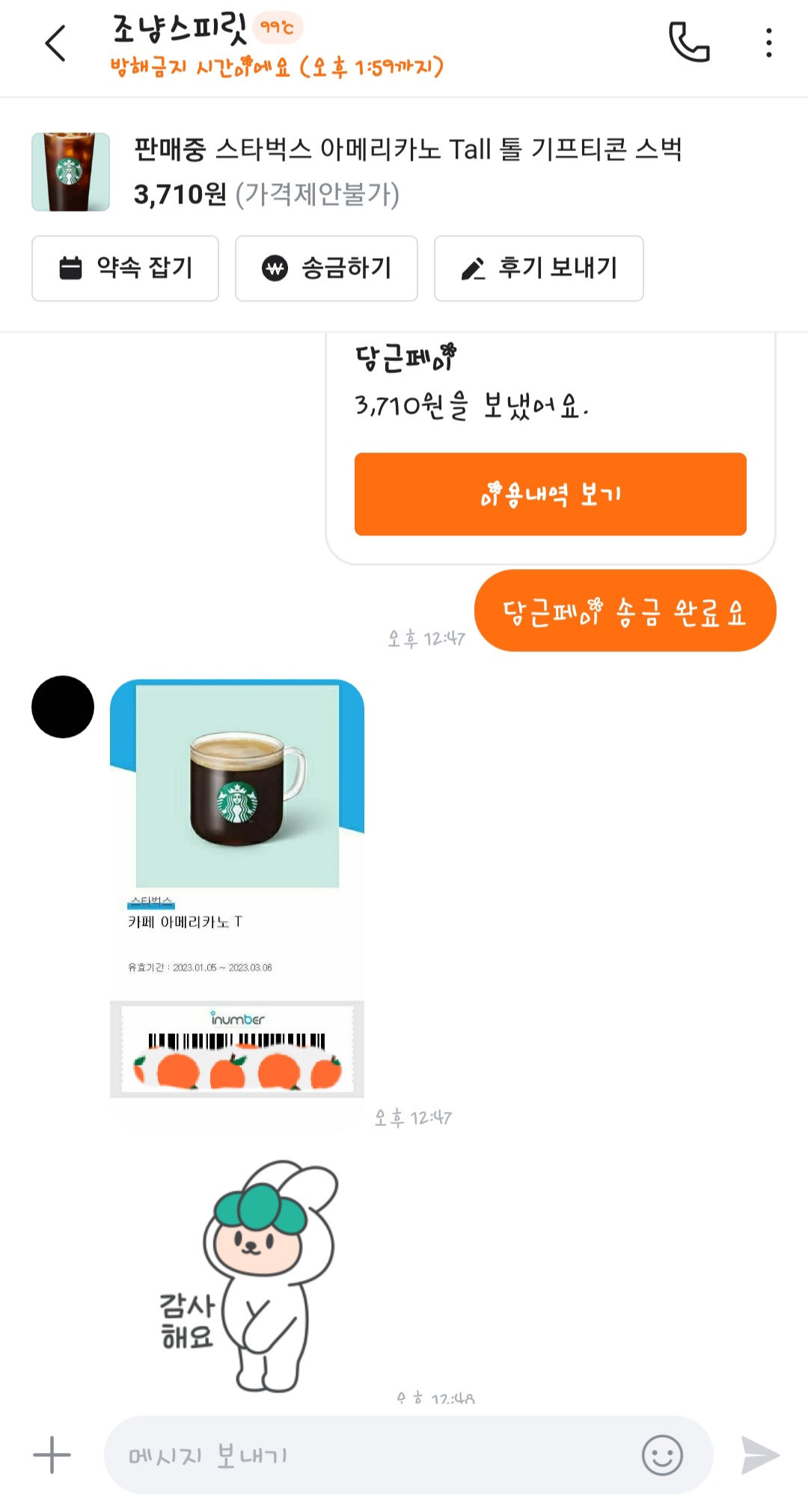
Task: Tap the 약속 잡기 button
Action: pos(125,268)
